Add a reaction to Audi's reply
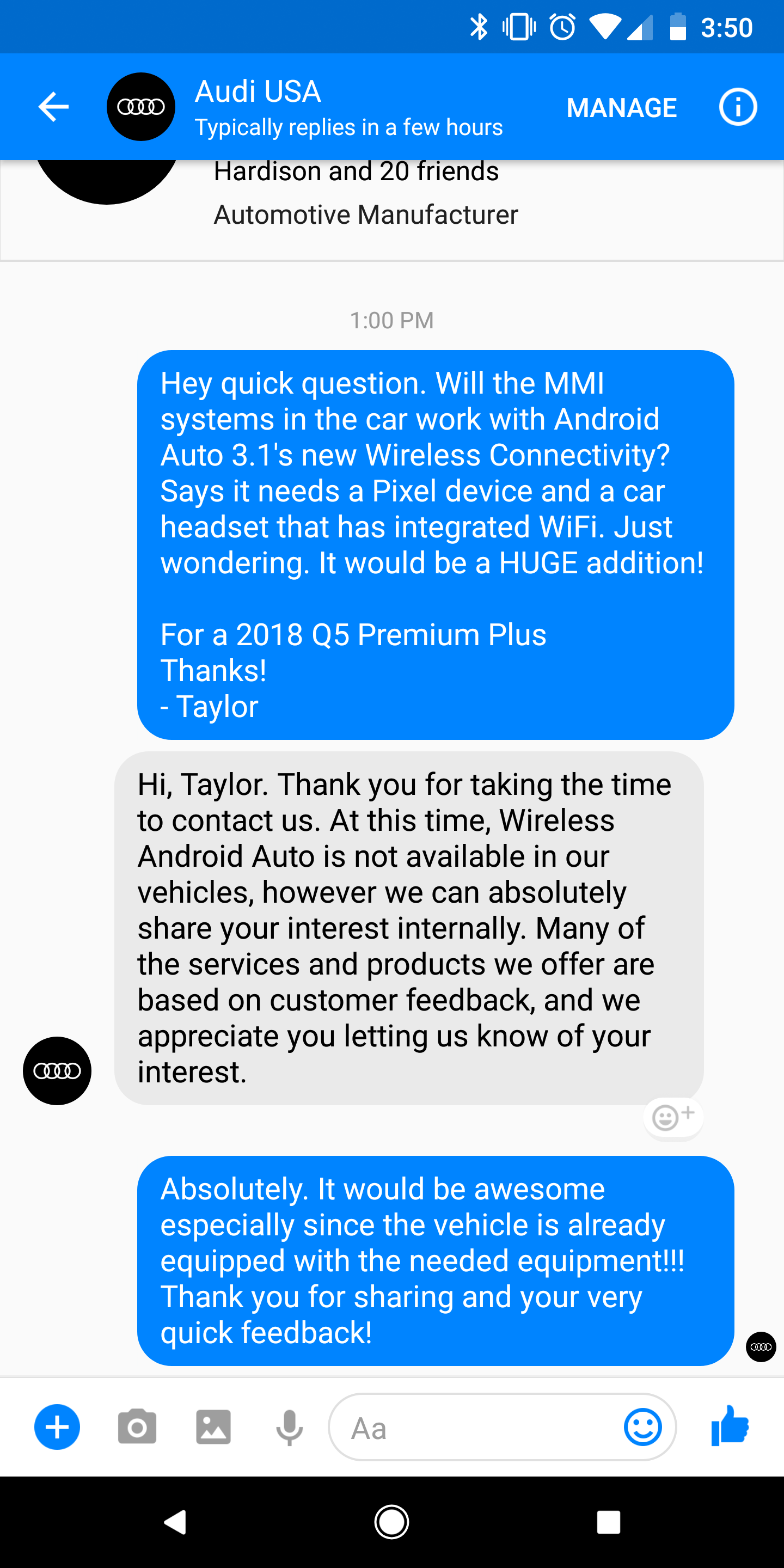Image resolution: width=784 pixels, height=1568 pixels. (x=672, y=1118)
